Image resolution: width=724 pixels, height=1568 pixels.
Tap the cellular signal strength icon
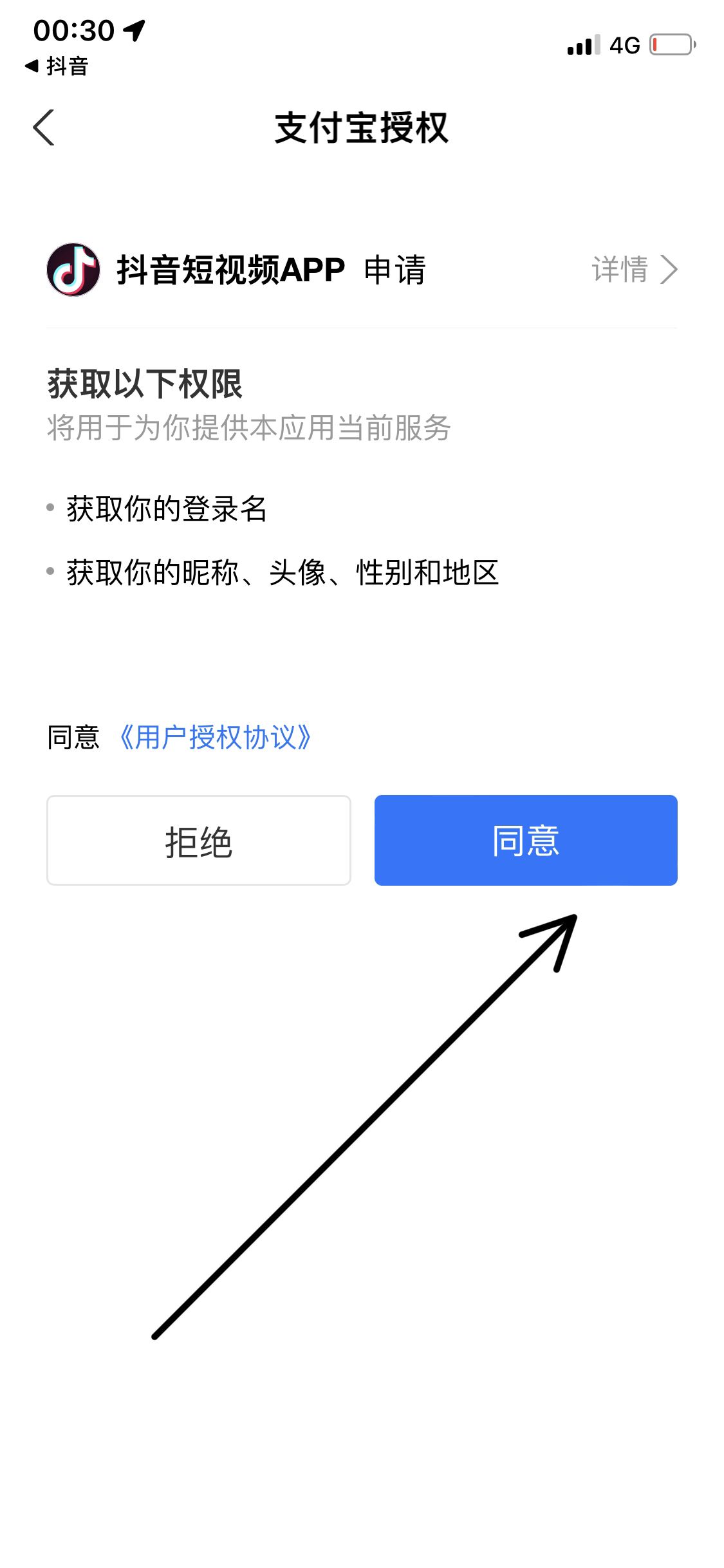pos(582,44)
